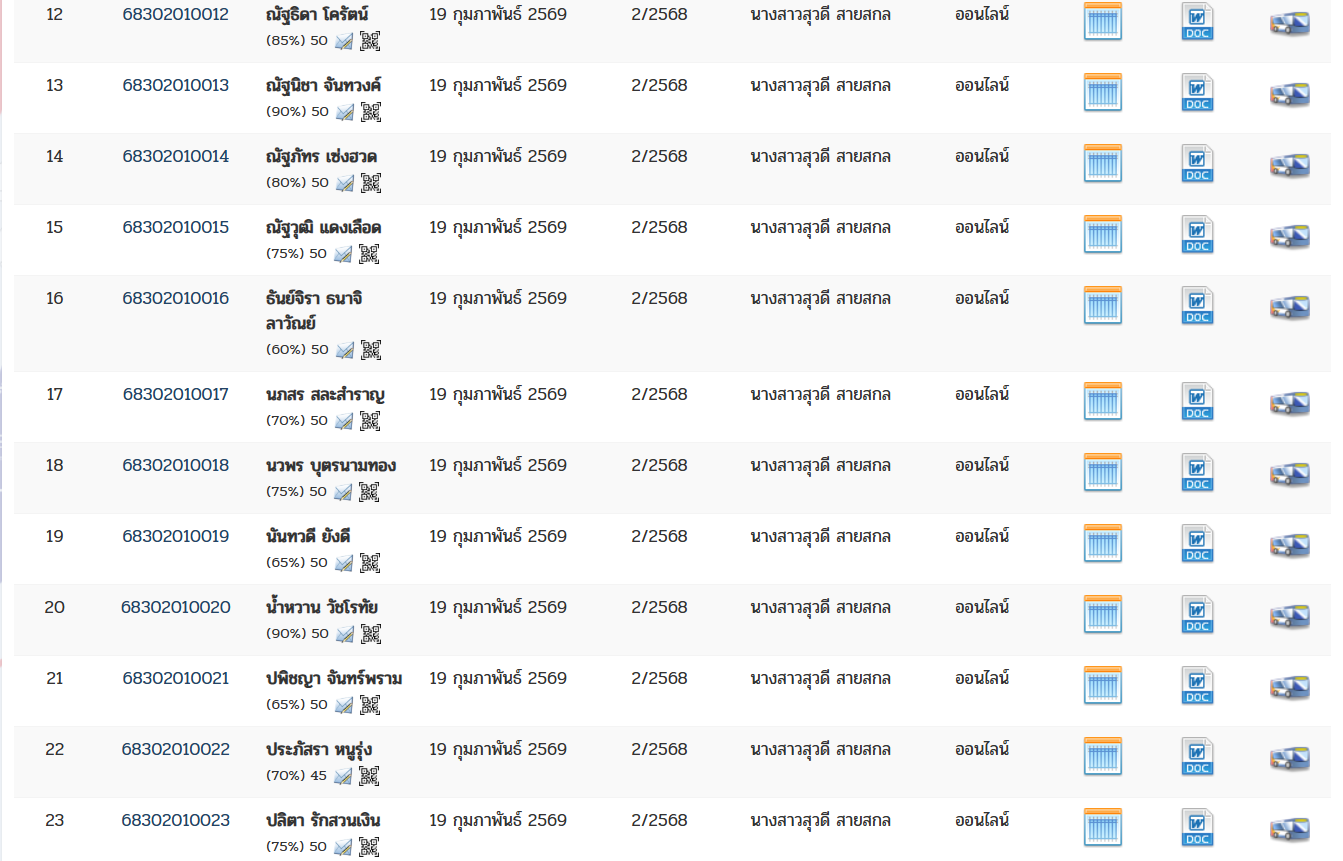1343x861 pixels.
Task: Open the calendar icon in row 16
Action: (x=1102, y=305)
